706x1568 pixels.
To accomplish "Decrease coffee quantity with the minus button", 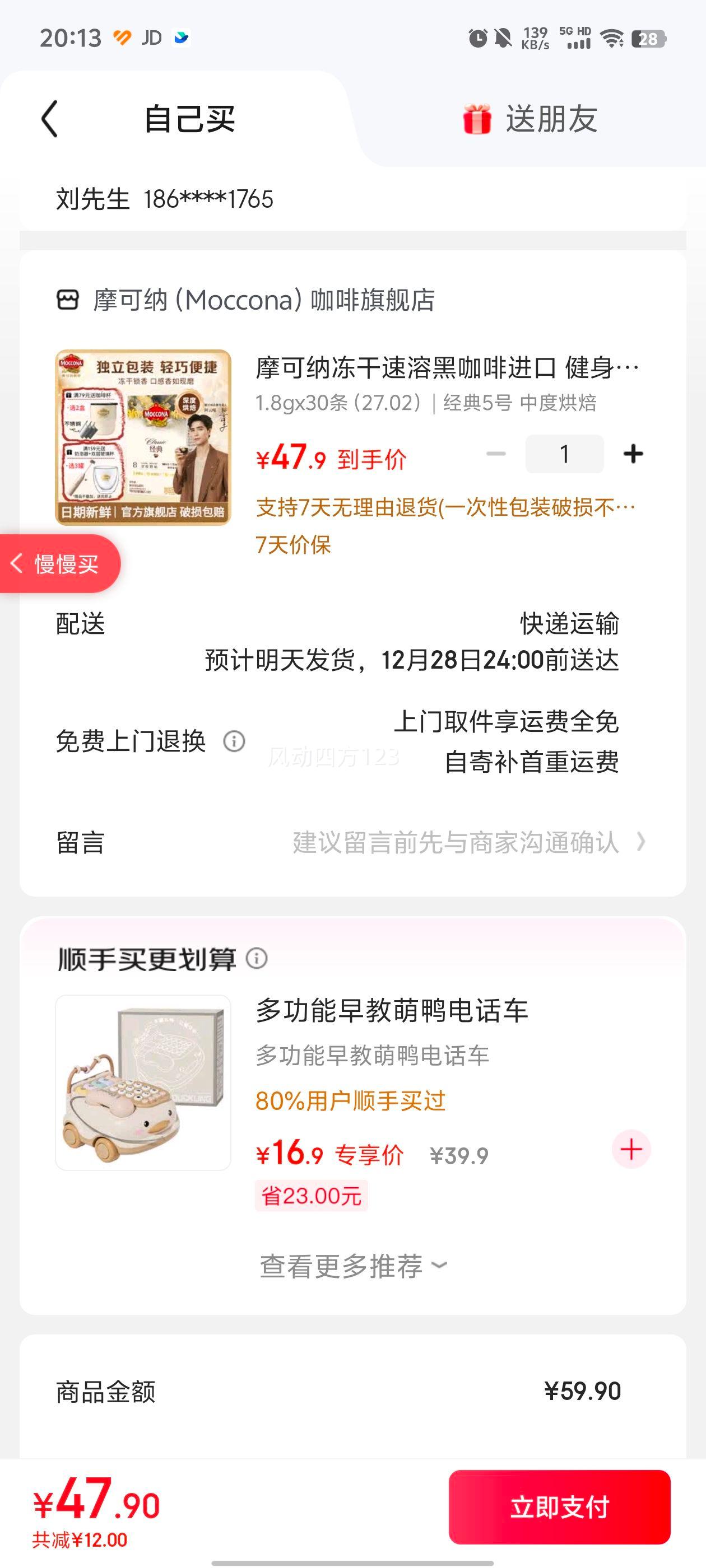I will pos(496,454).
